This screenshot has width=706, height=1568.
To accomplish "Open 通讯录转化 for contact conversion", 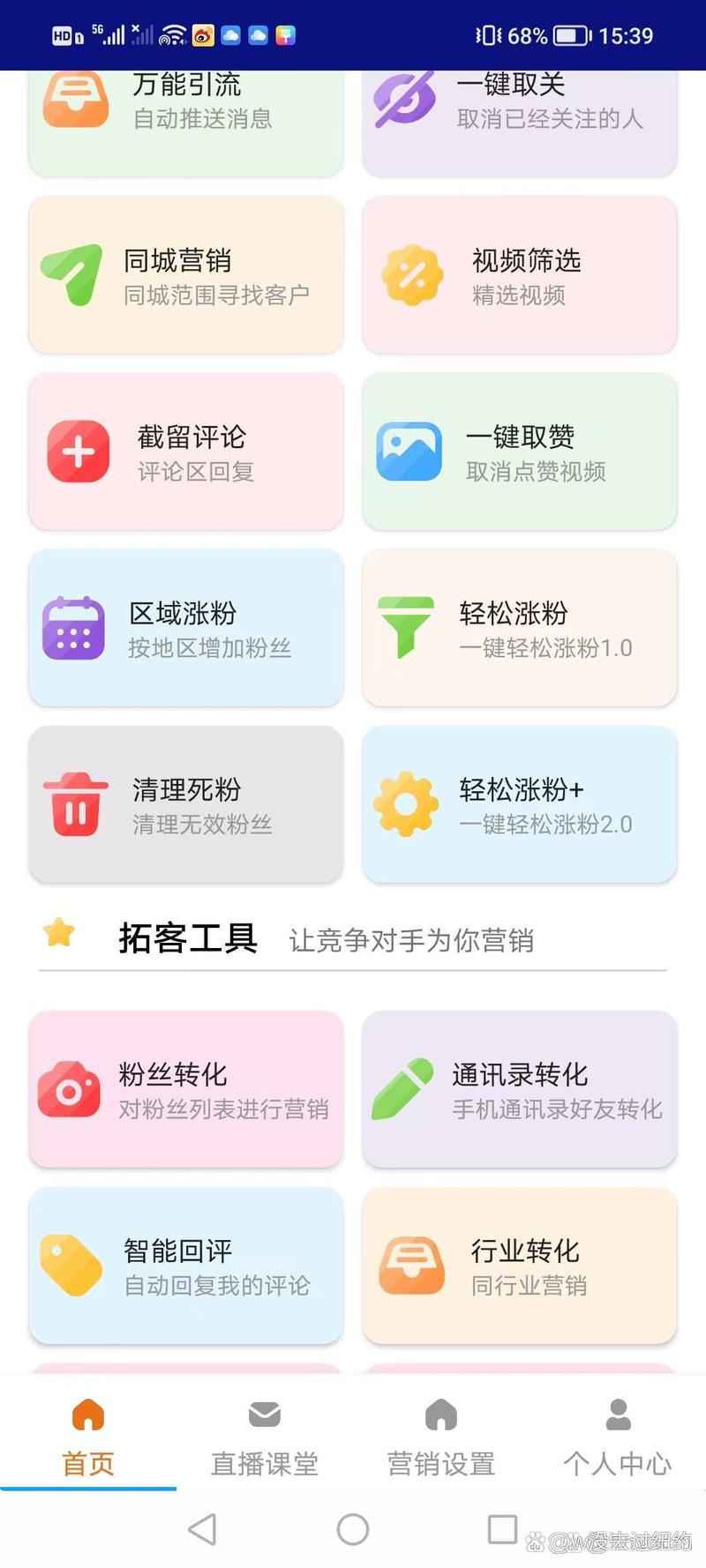I will pos(519,1089).
